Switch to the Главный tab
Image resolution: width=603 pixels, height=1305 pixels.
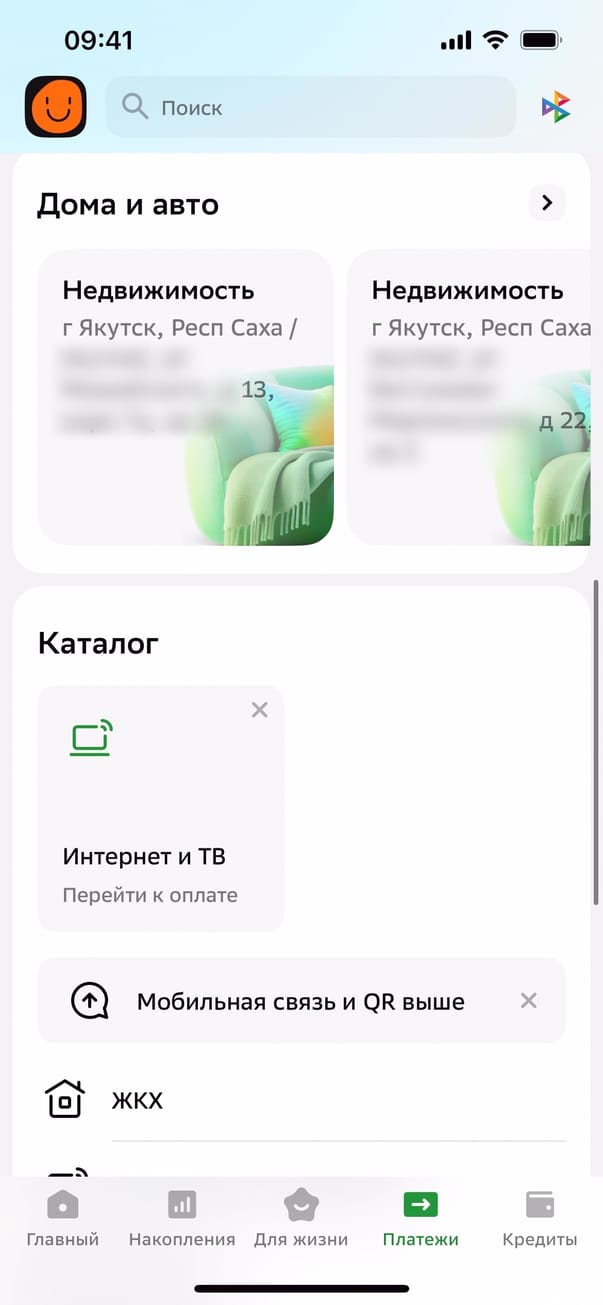63,1218
